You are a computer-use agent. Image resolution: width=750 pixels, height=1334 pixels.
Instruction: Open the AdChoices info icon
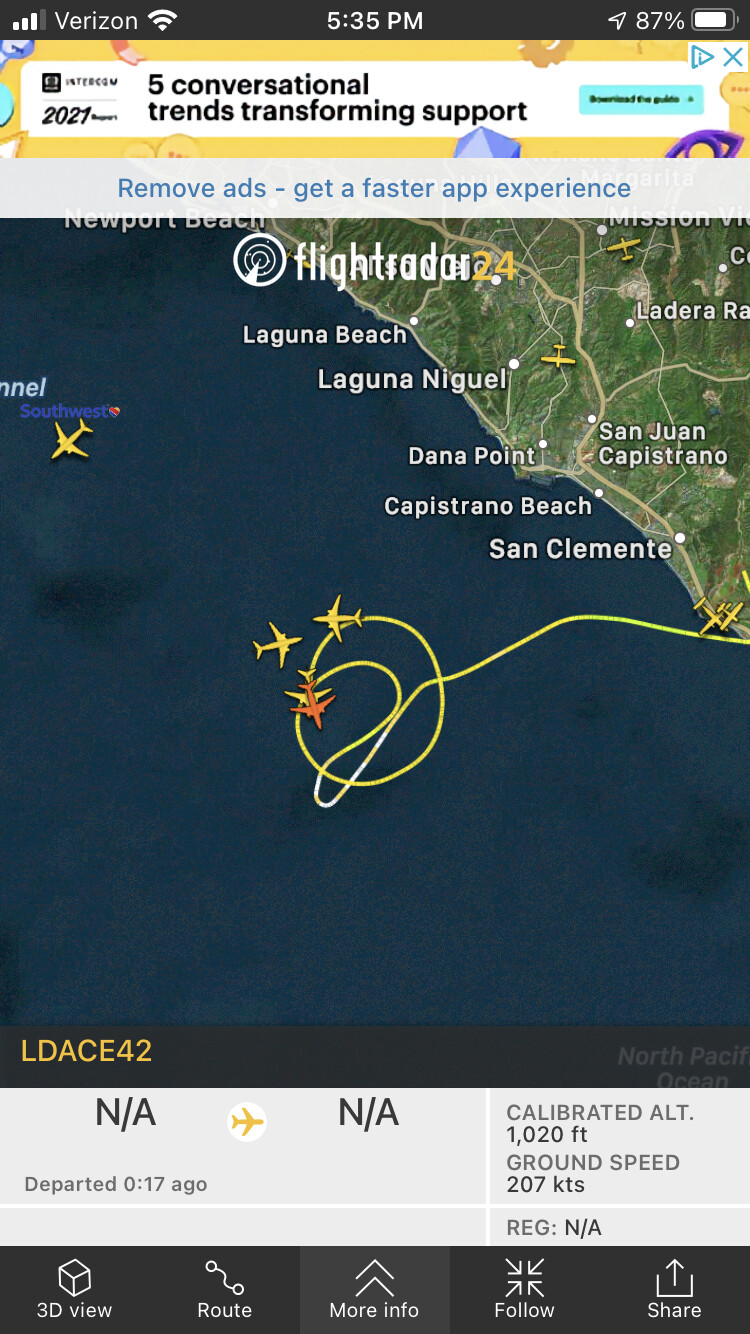click(703, 57)
